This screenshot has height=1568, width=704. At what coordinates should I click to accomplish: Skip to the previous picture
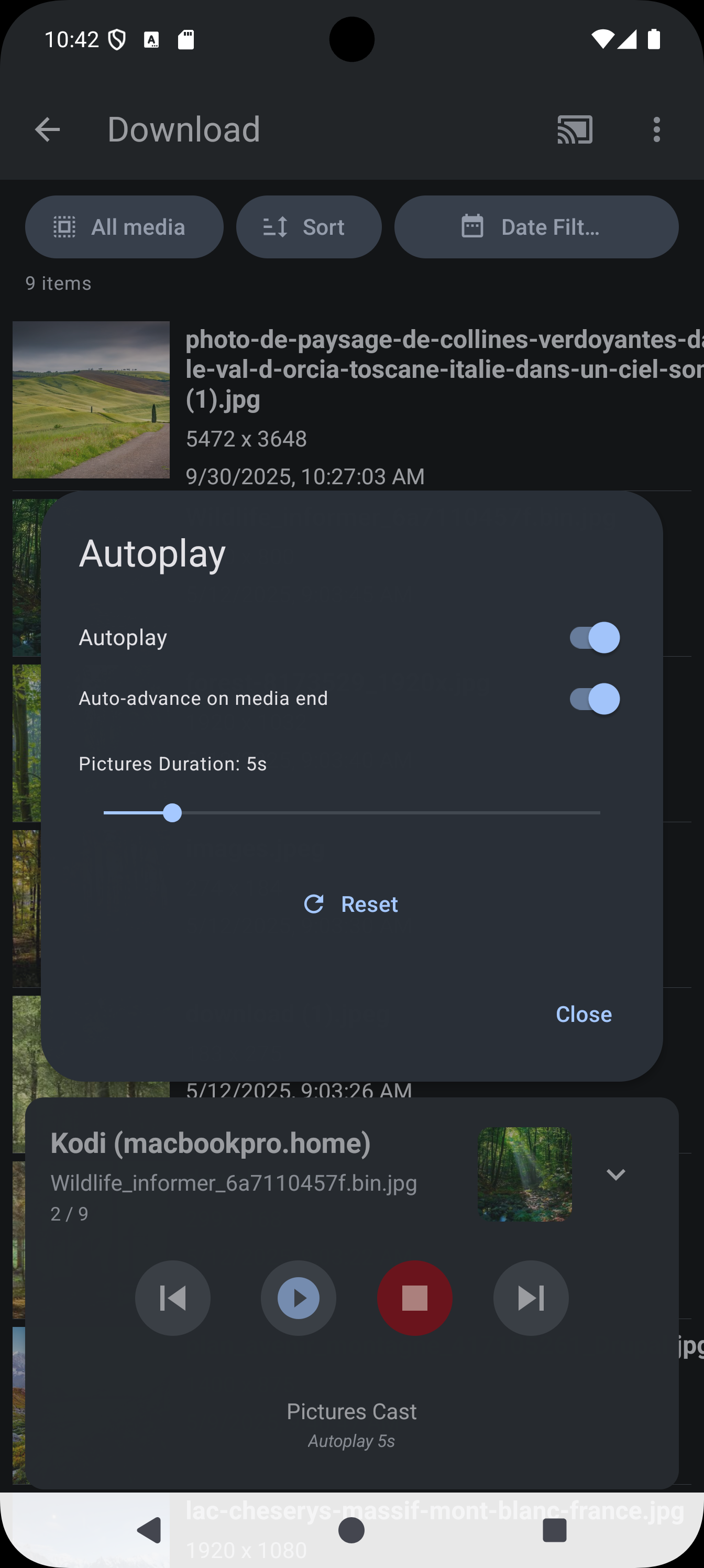[x=173, y=1298]
